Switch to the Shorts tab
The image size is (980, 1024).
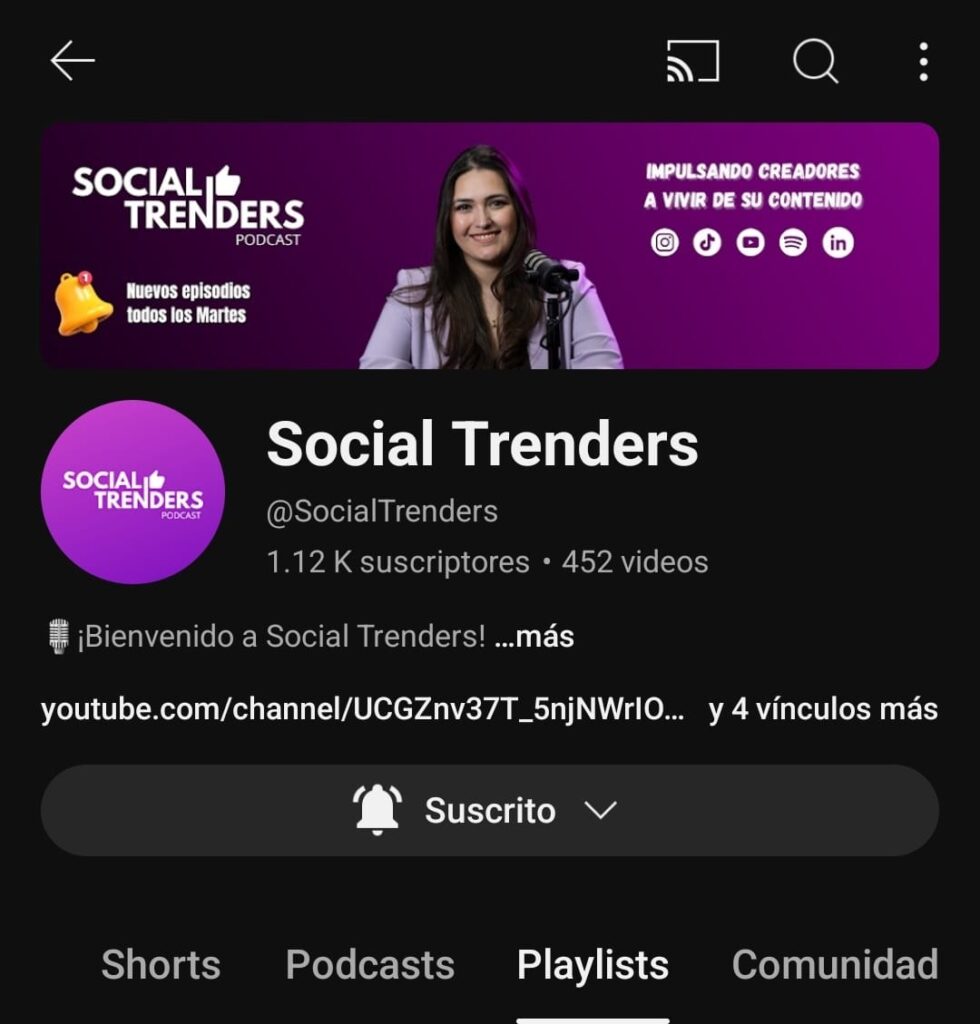160,966
